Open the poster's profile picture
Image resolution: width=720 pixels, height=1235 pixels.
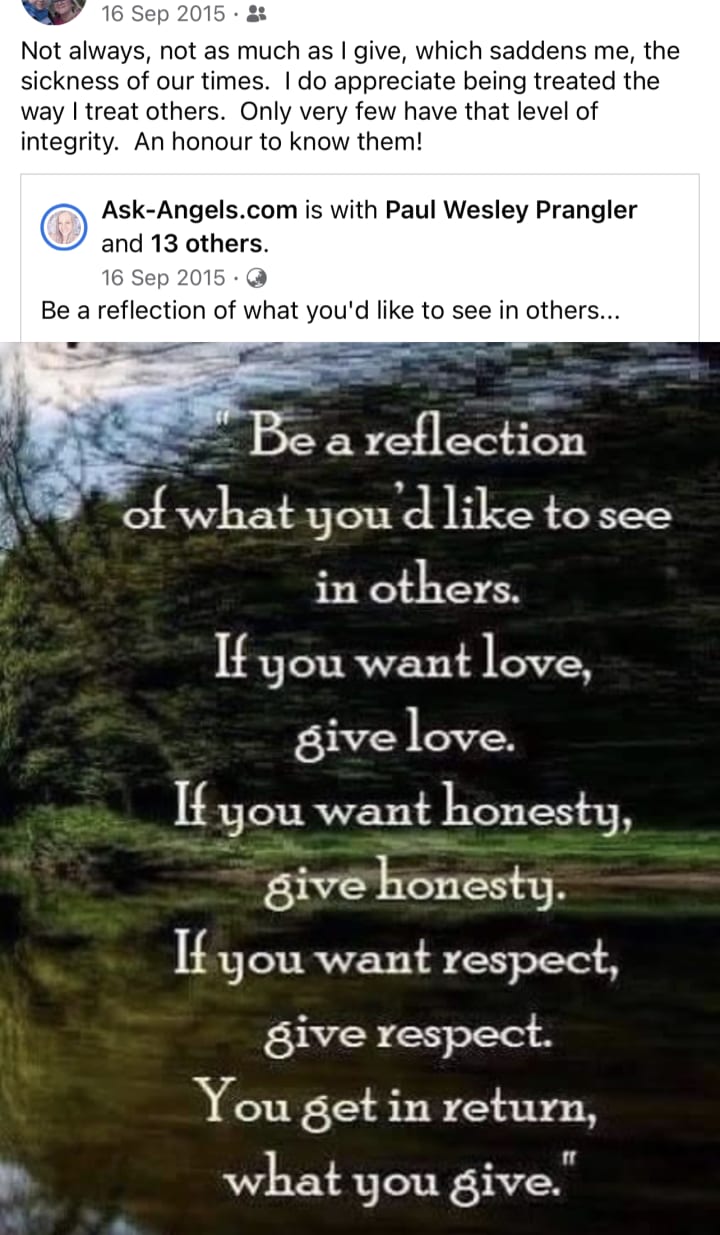click(52, 10)
